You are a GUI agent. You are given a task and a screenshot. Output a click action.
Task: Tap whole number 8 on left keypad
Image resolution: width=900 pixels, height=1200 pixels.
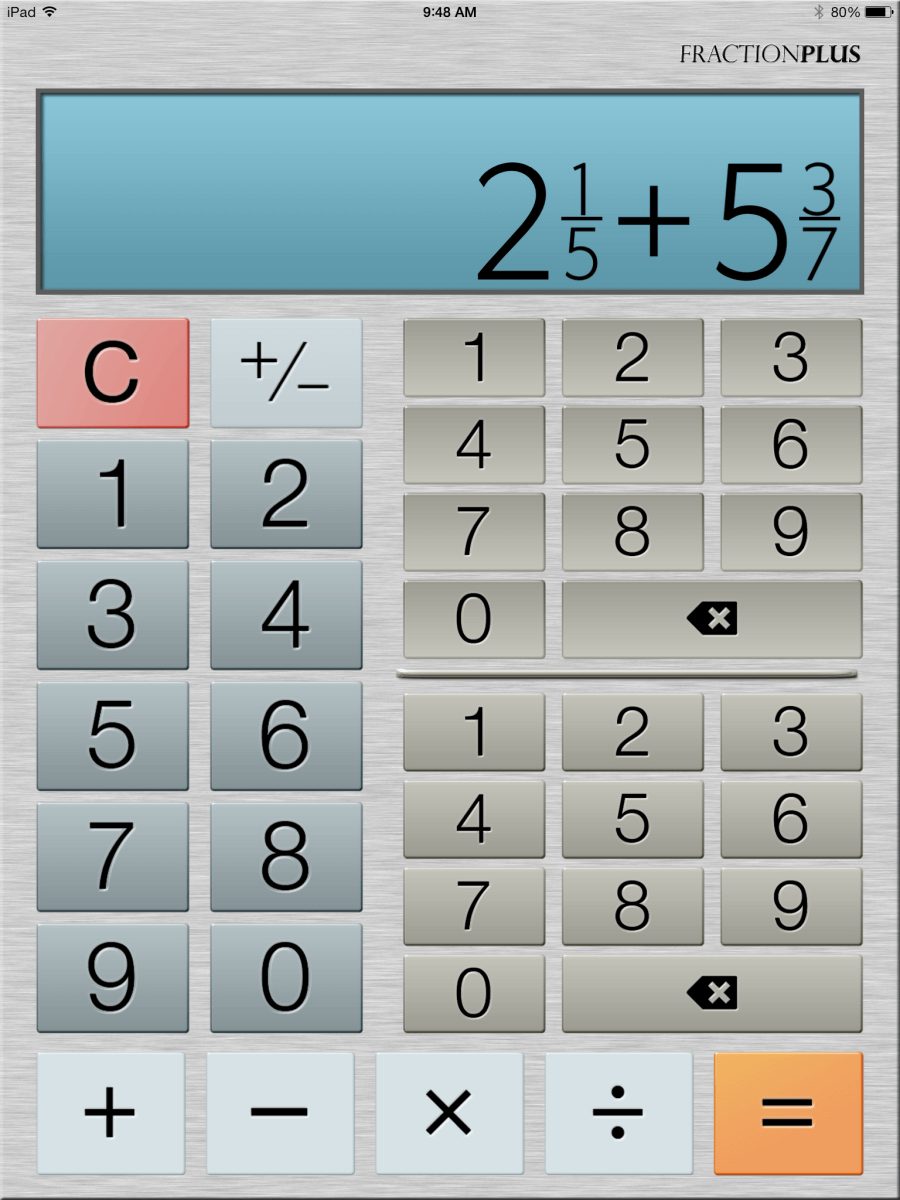(286, 855)
